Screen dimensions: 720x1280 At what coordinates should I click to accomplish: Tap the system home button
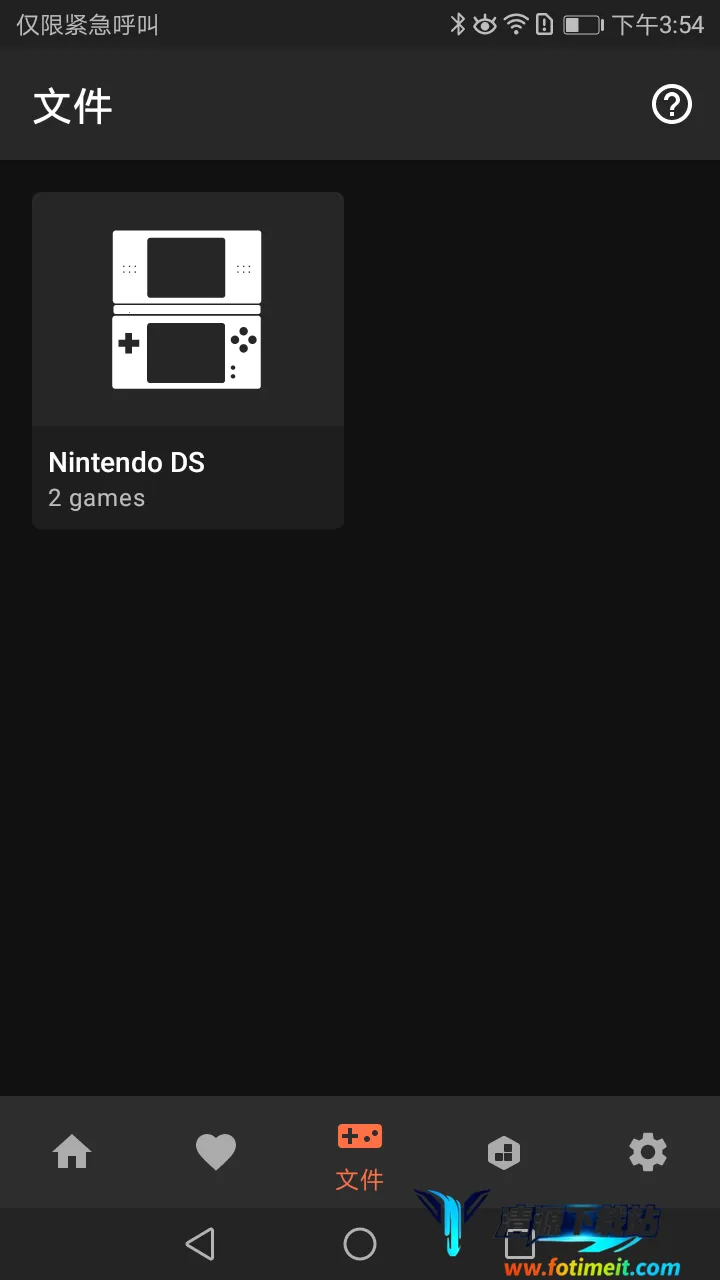pos(360,1244)
